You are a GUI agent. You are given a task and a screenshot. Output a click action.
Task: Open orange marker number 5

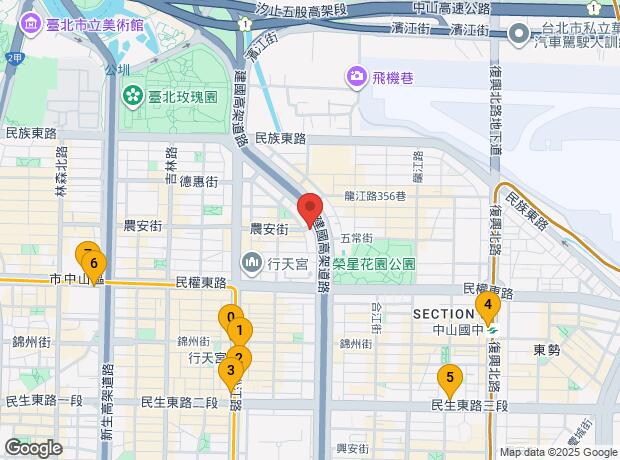click(x=450, y=379)
